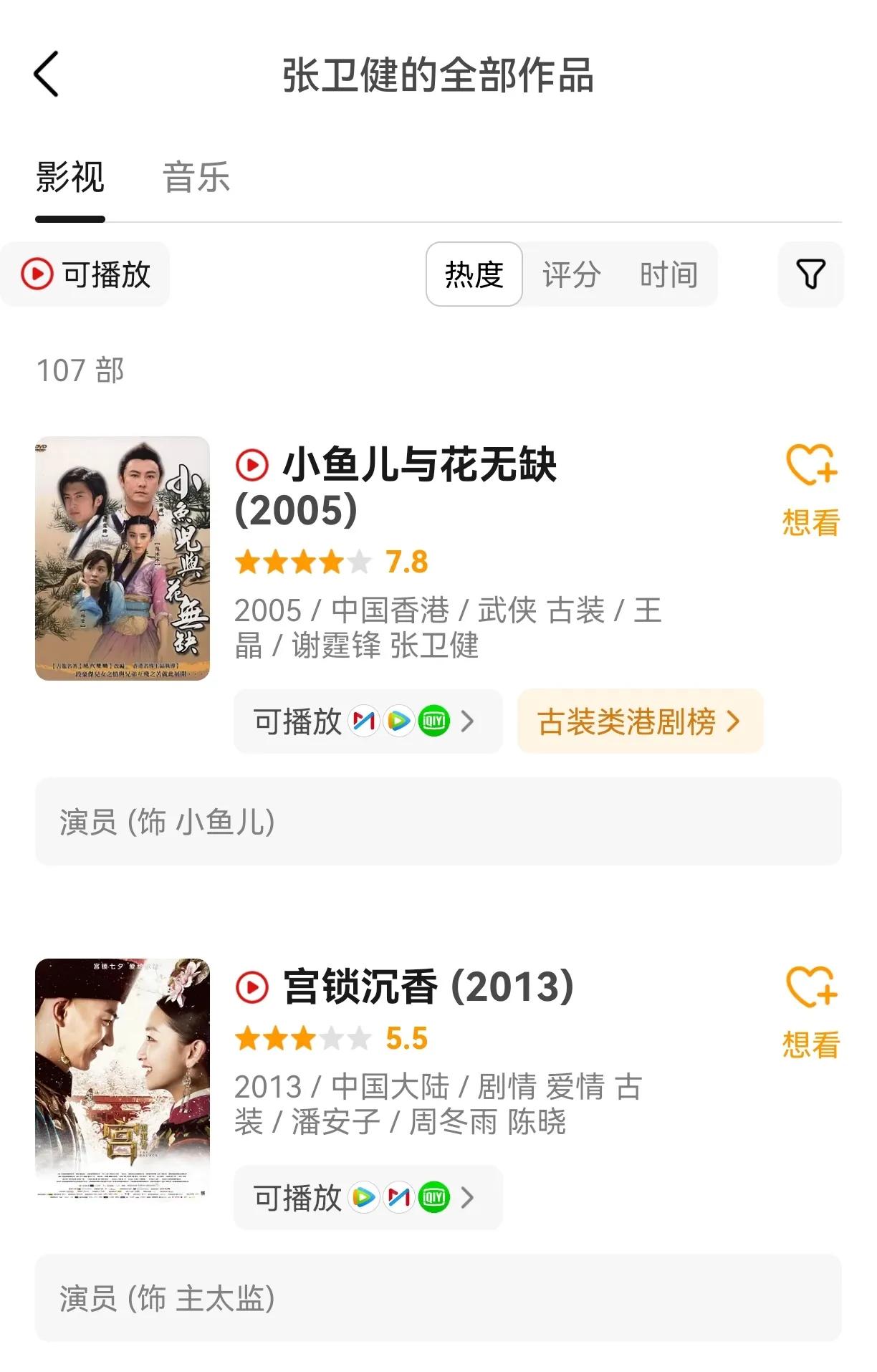Switch to the 音乐 tab
Image resolution: width=877 pixels, height=1372 pixels.
[x=196, y=177]
